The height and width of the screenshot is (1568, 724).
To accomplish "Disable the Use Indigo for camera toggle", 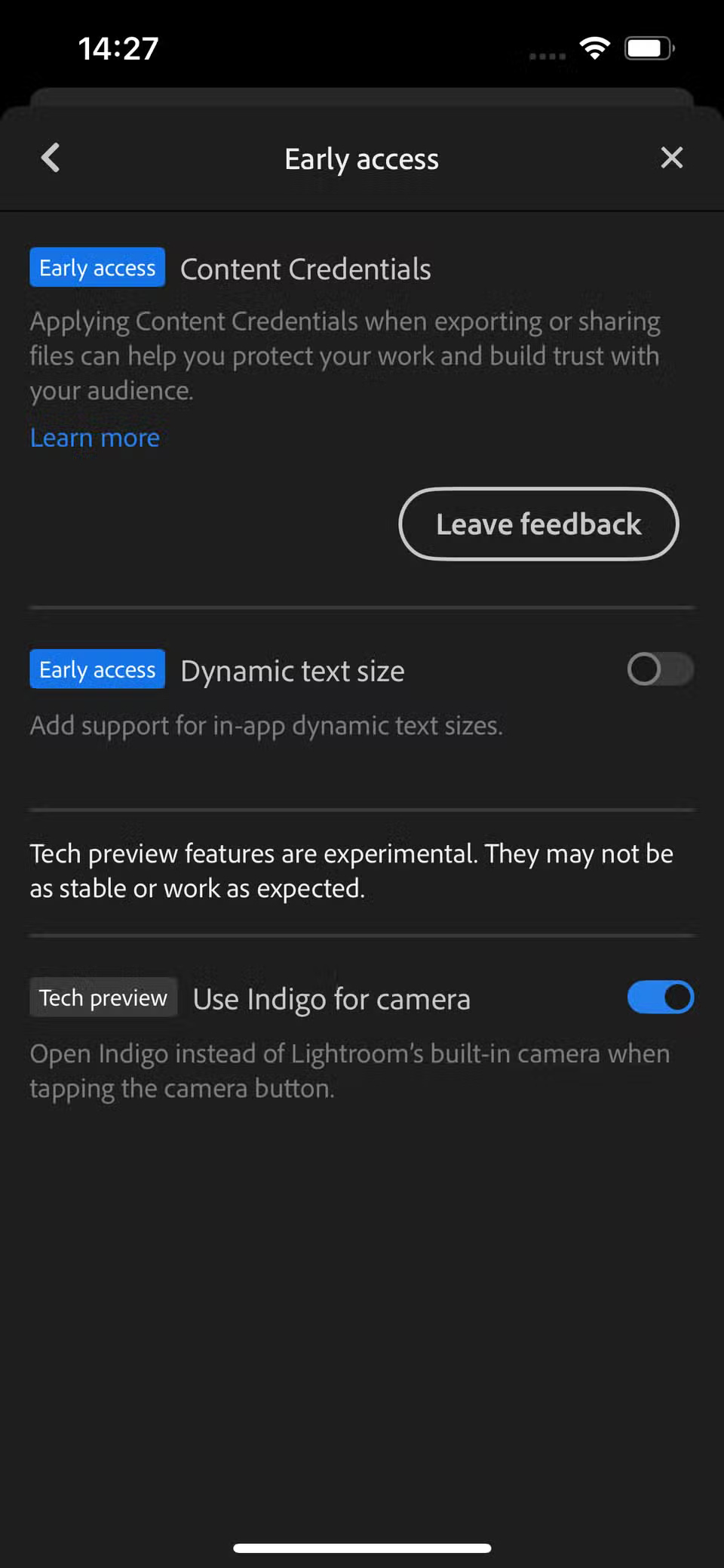I will tap(661, 997).
